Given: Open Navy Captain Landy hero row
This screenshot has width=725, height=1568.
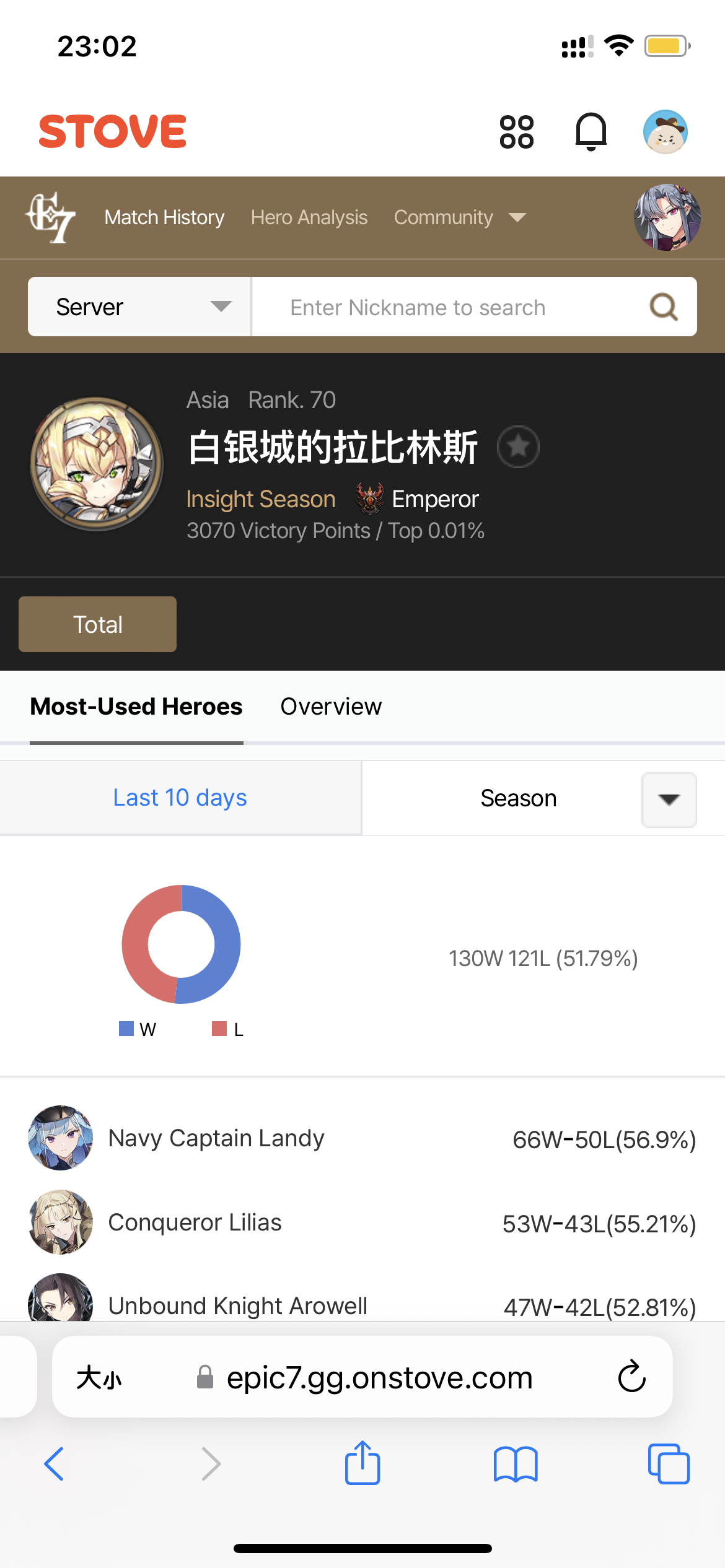Looking at the screenshot, I should click(x=362, y=1138).
